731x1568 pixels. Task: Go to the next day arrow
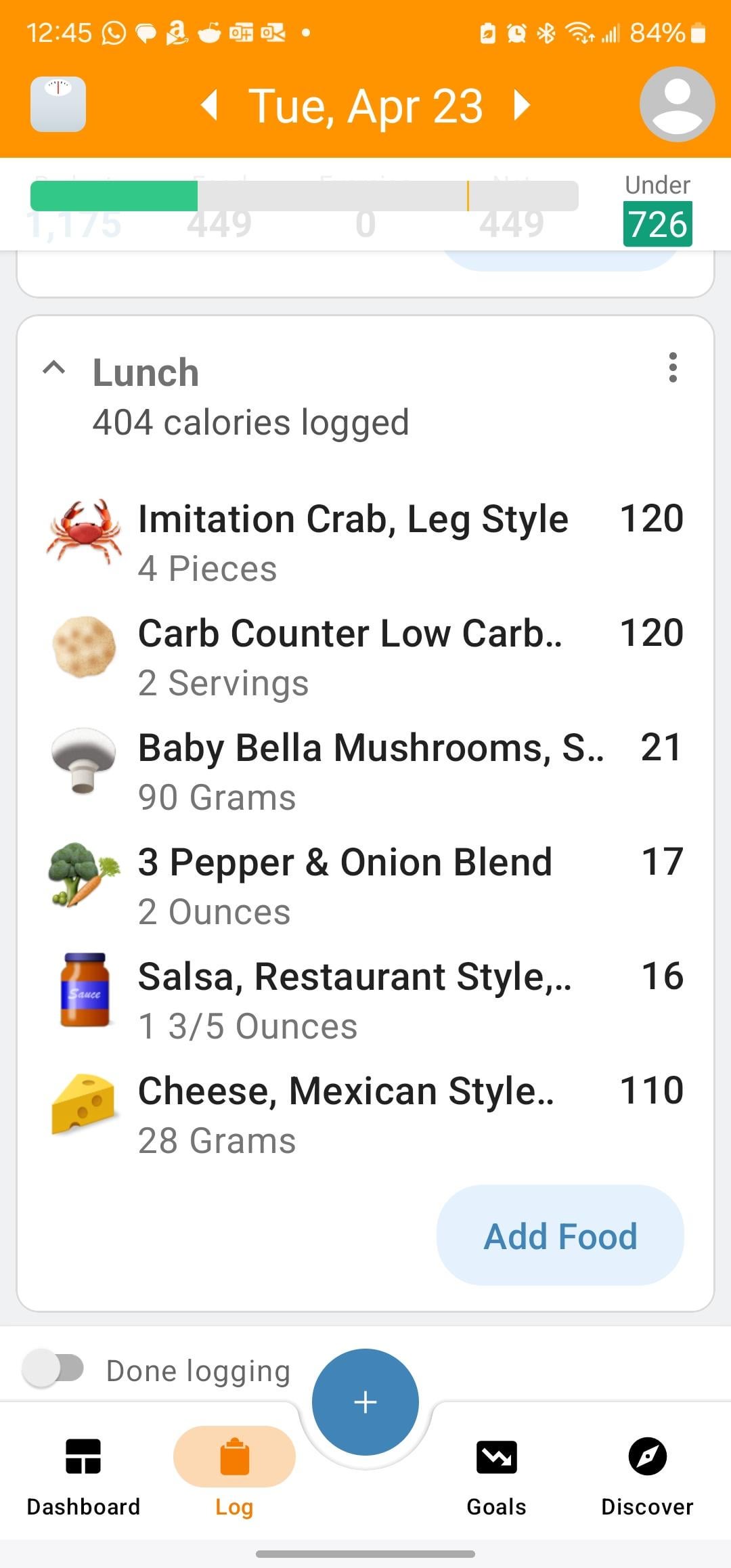522,106
